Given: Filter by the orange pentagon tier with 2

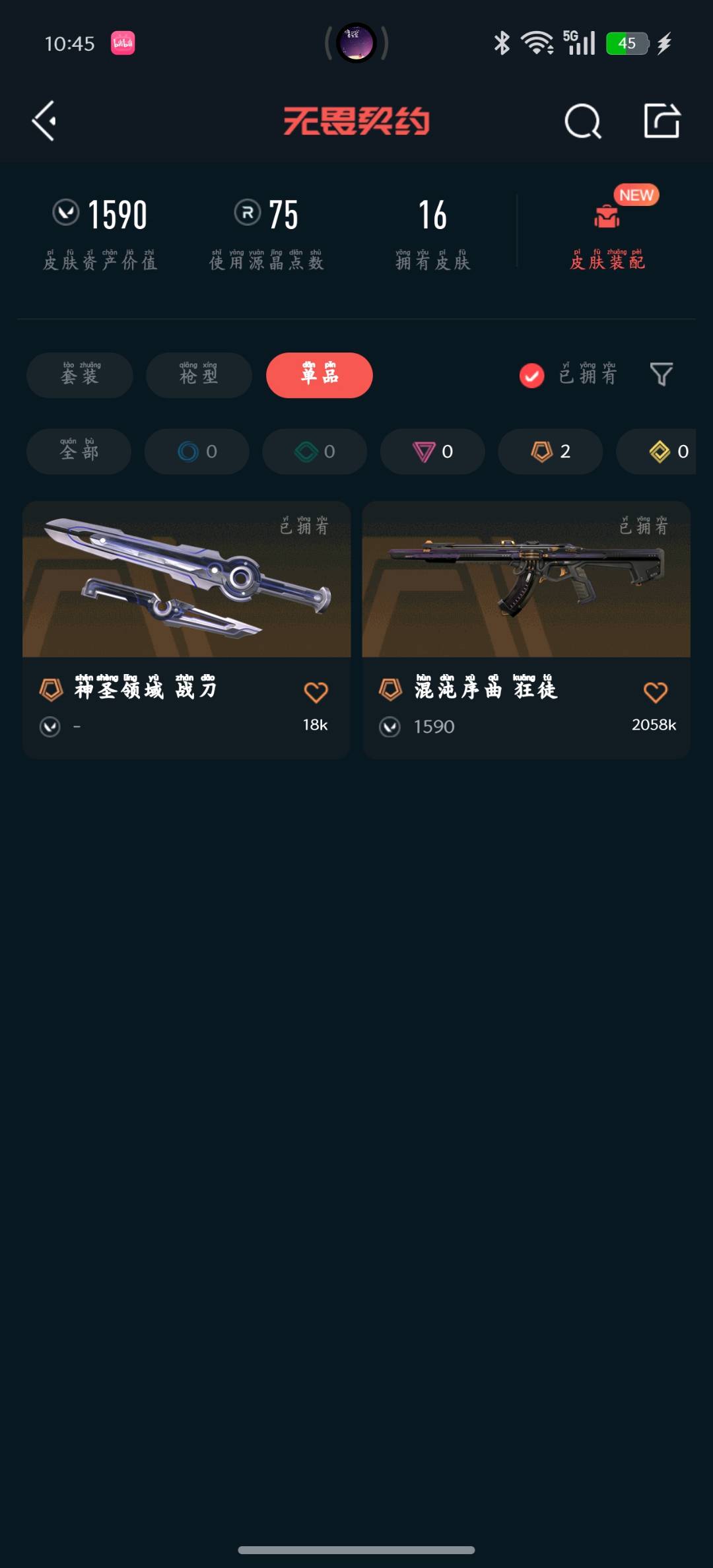Looking at the screenshot, I should [550, 452].
